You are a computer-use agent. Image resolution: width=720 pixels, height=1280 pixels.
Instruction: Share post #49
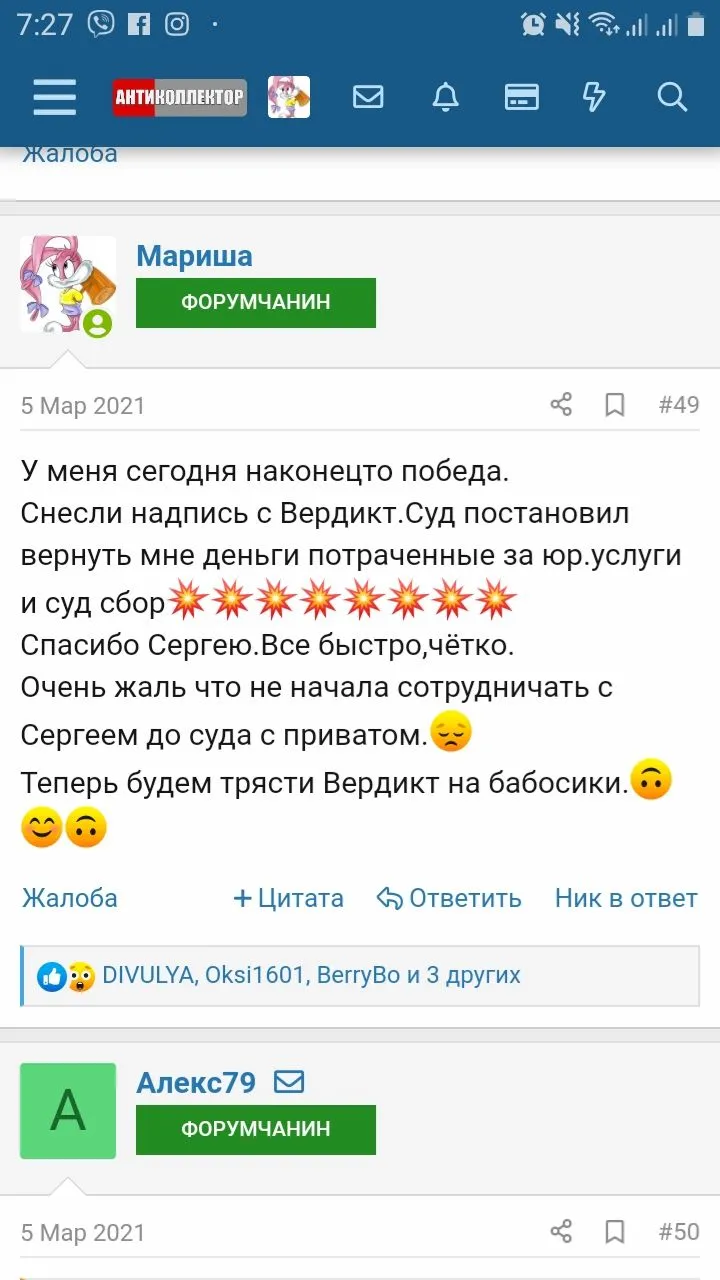coord(561,405)
